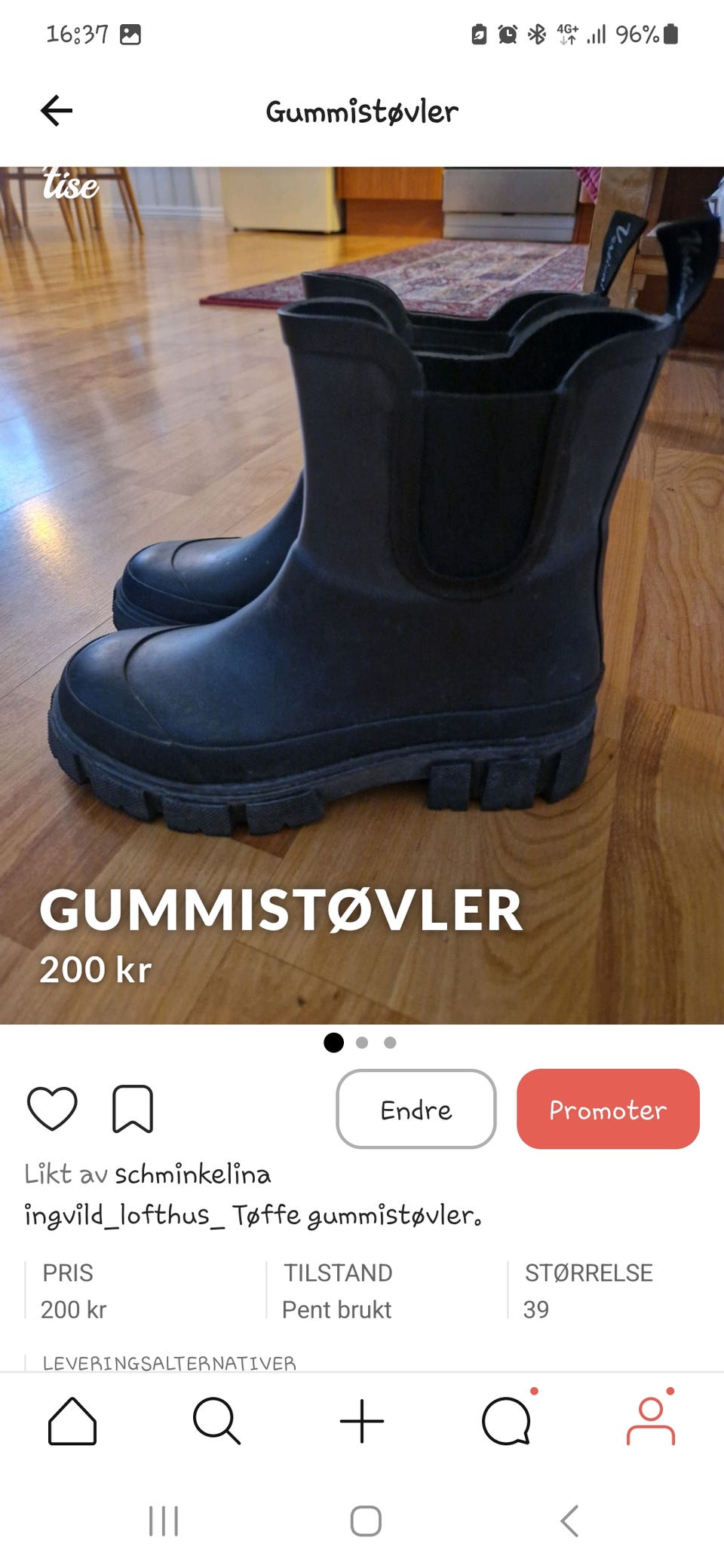Select the second image carousel dot
Screen dimensions: 724x1568
coord(361,1043)
